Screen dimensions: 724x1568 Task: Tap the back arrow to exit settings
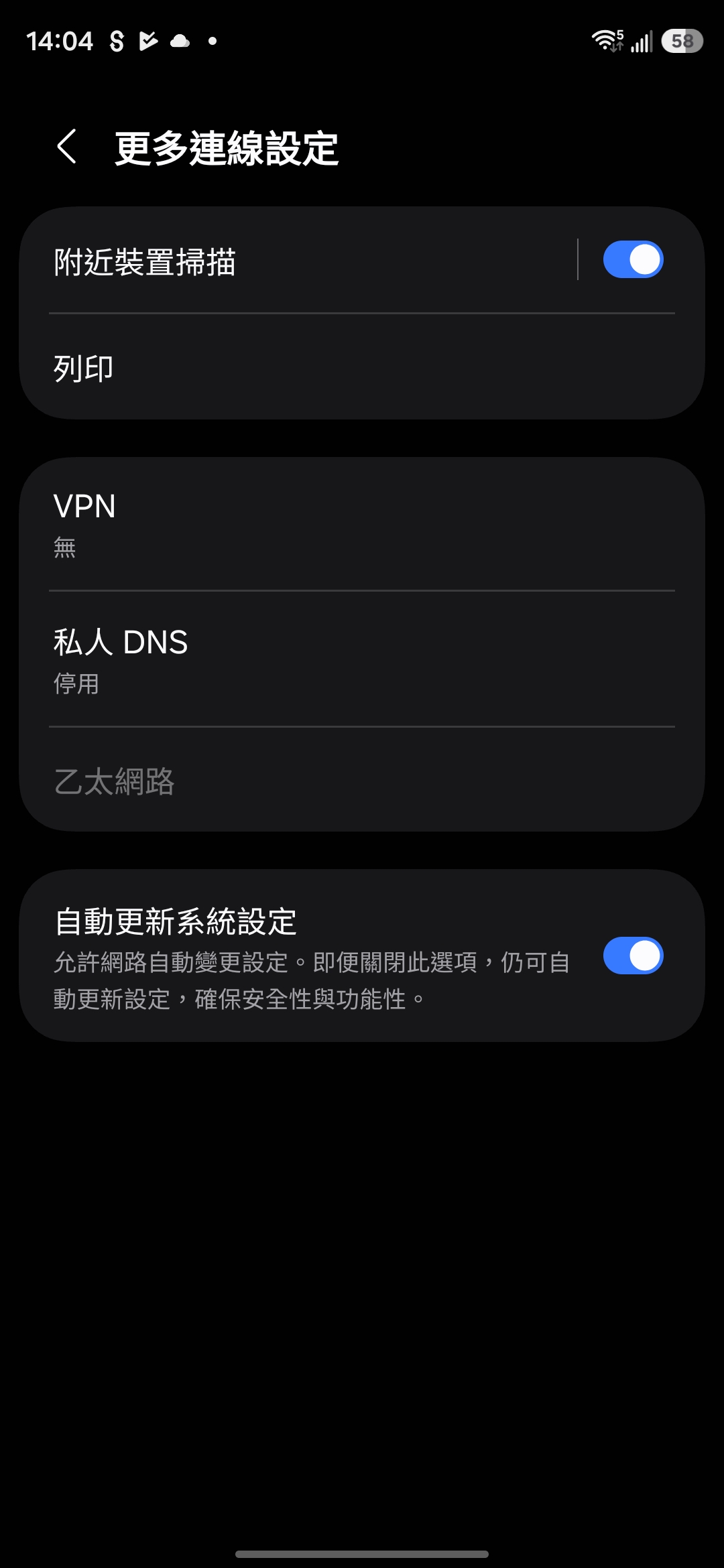tap(67, 147)
